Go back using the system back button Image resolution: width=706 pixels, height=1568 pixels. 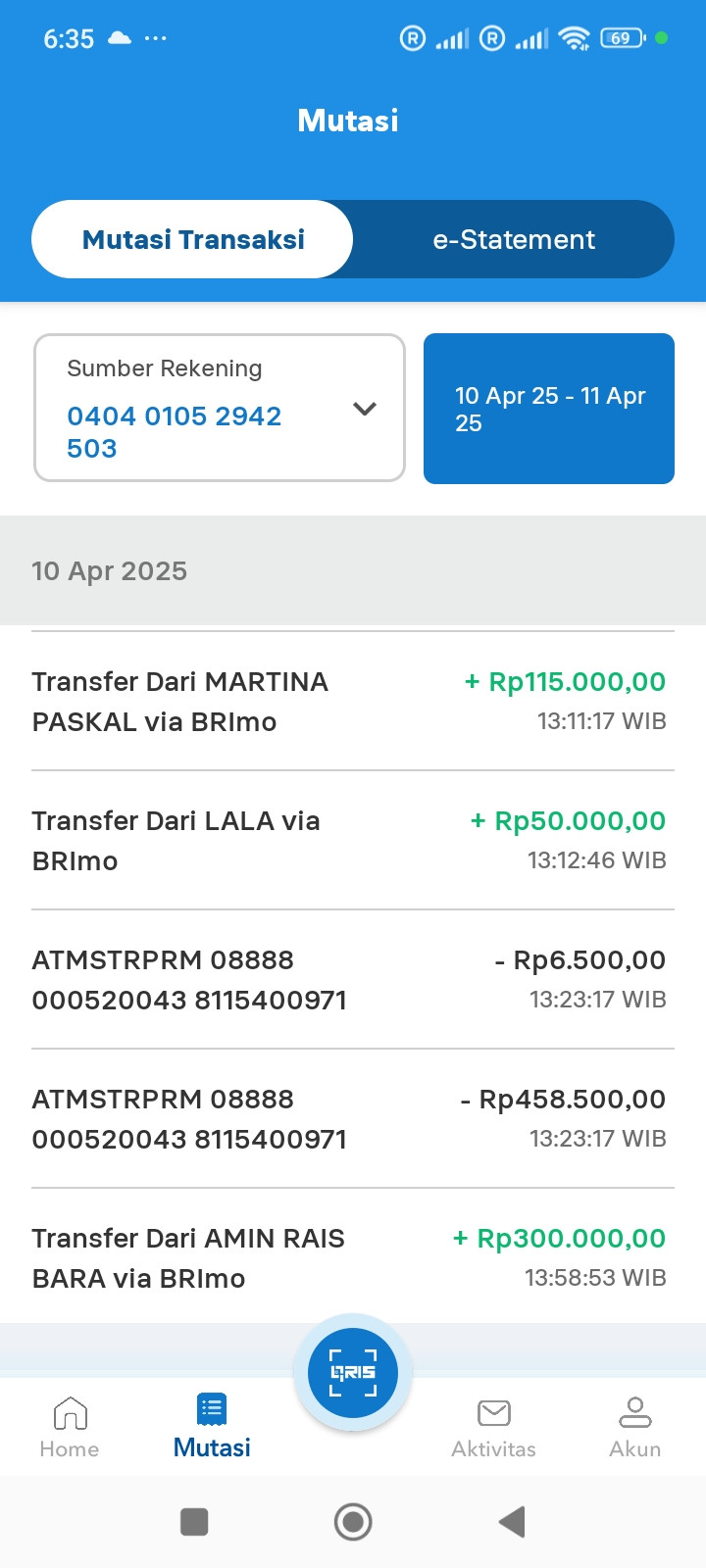coord(512,1522)
